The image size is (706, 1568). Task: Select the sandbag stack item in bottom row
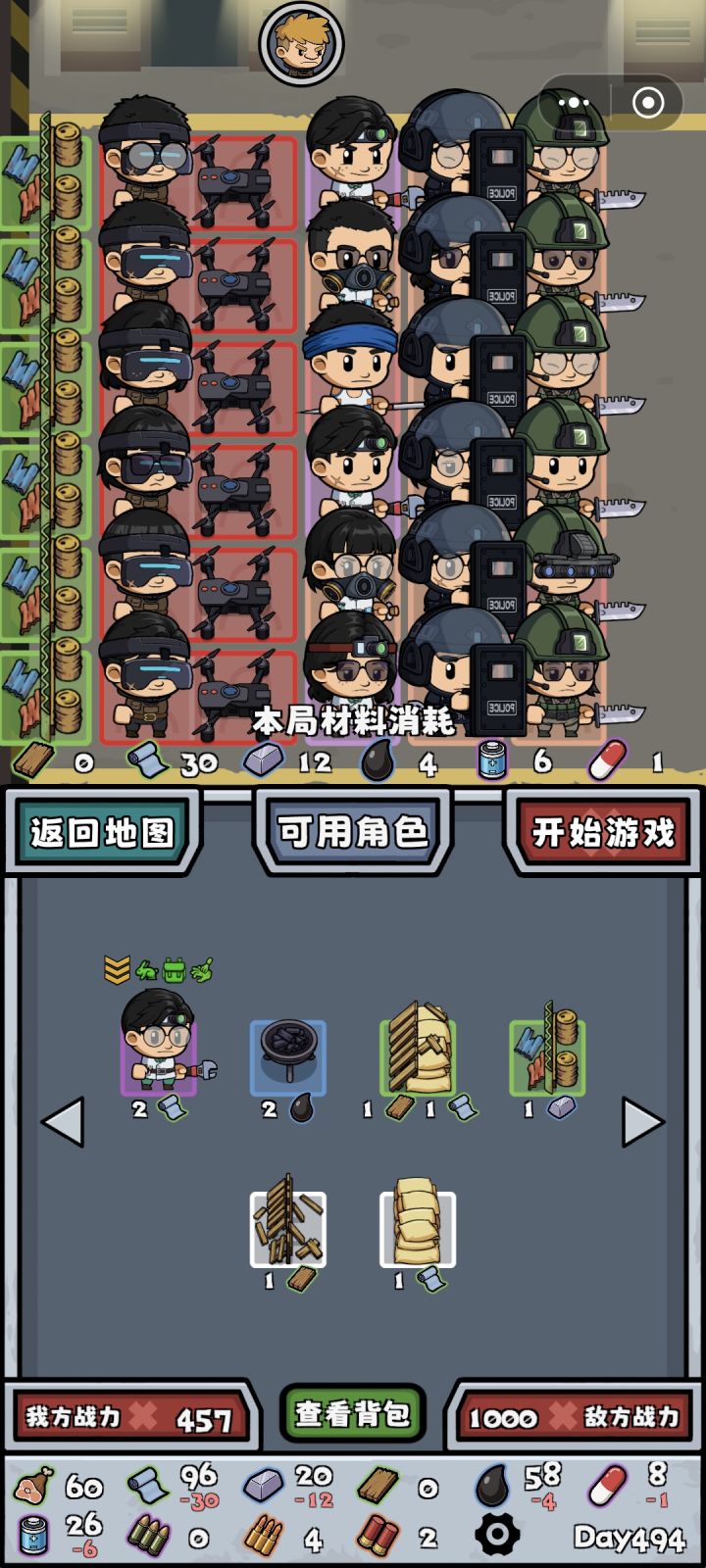tap(419, 1230)
